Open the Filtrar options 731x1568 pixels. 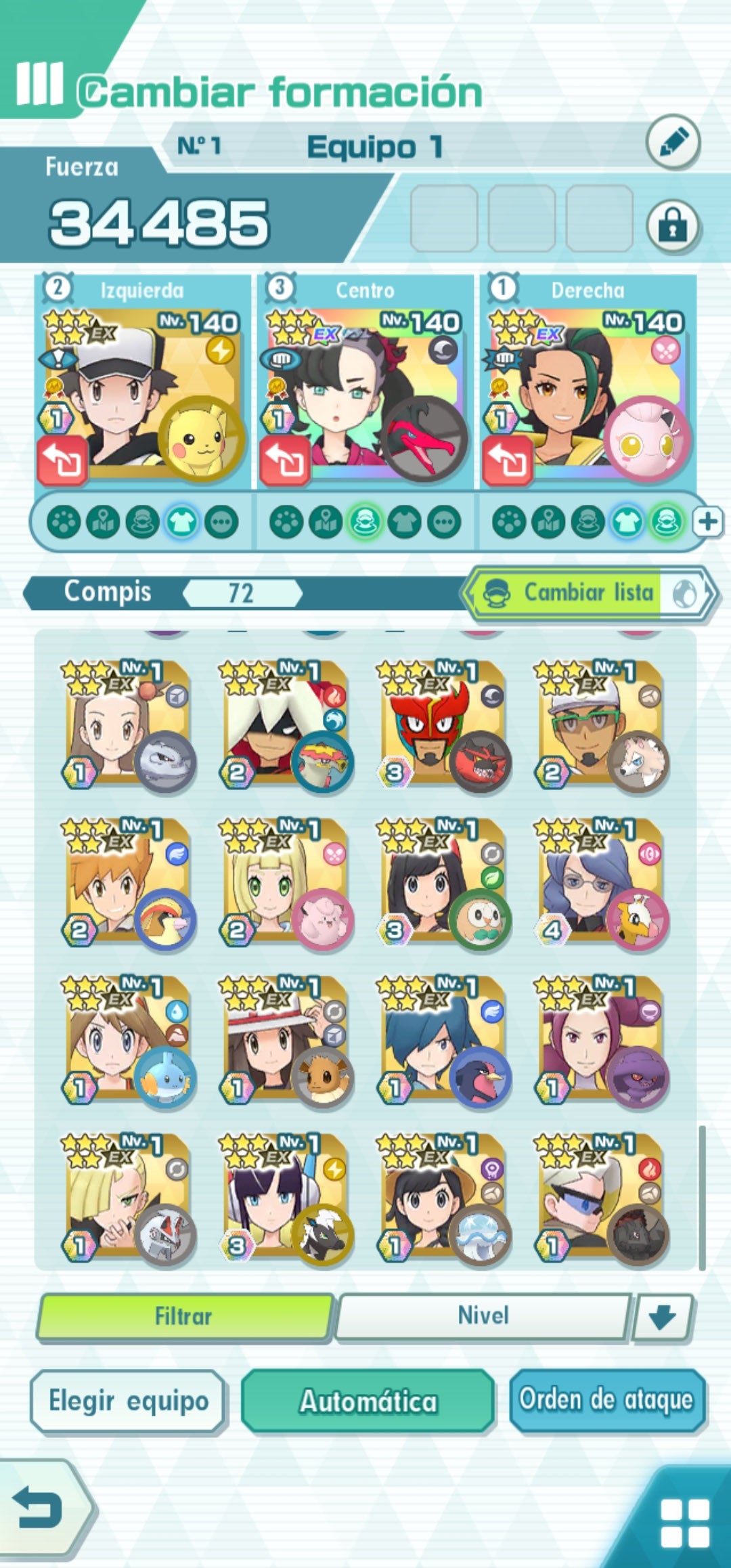184,1316
